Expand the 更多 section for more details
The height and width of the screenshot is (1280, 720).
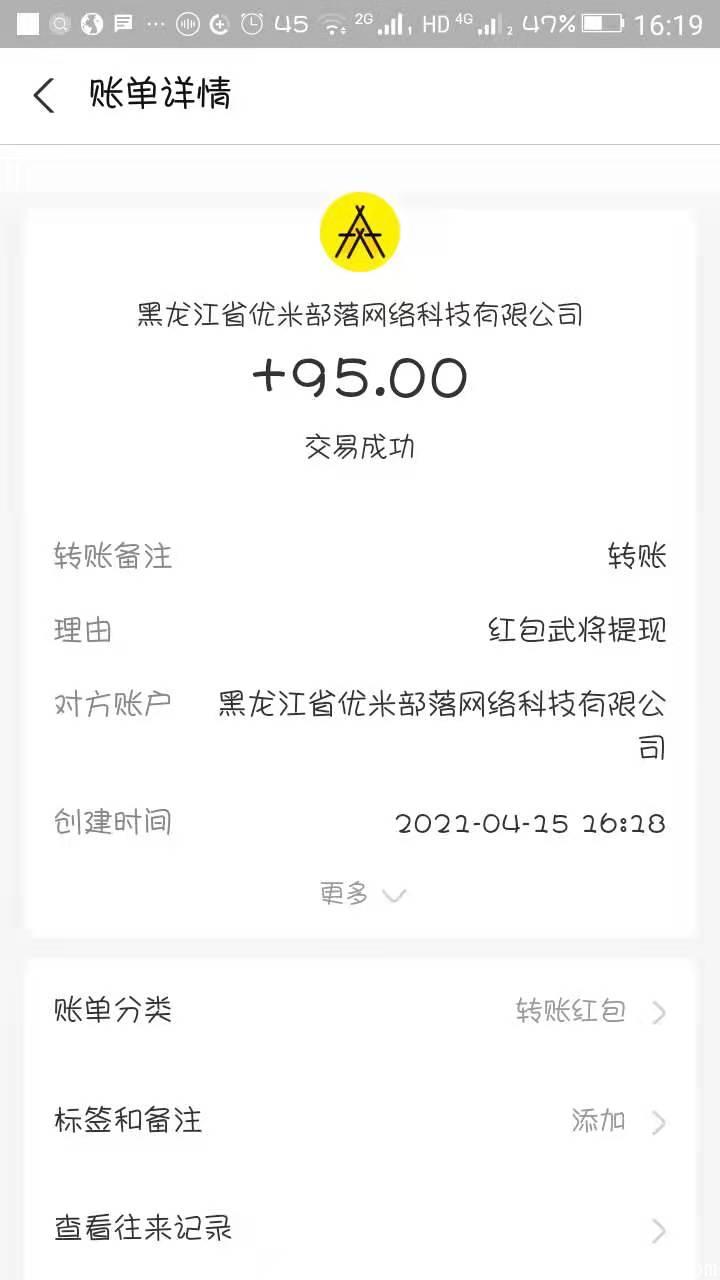point(362,893)
